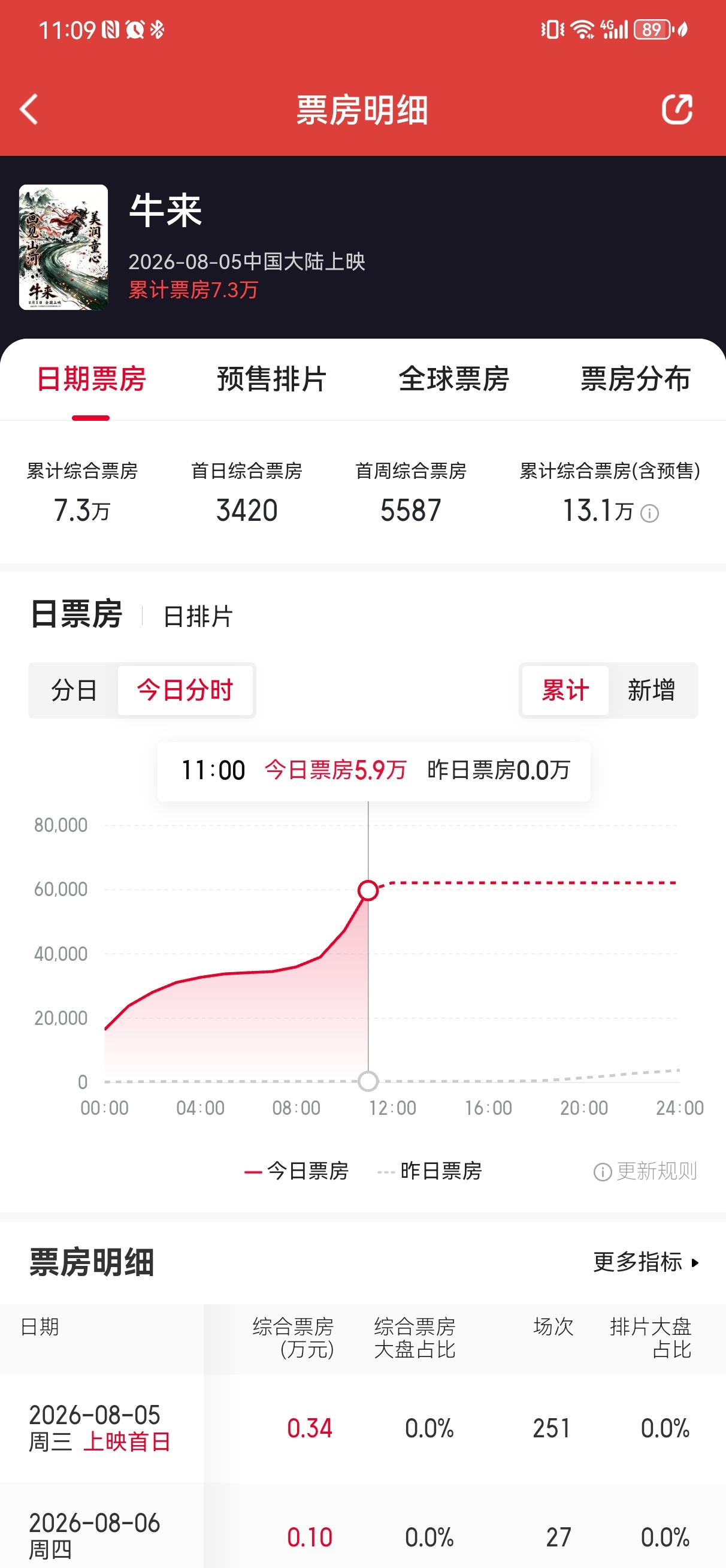Screen dimensions: 726x1568
Task: Open the 票房分布 tab
Action: point(636,379)
